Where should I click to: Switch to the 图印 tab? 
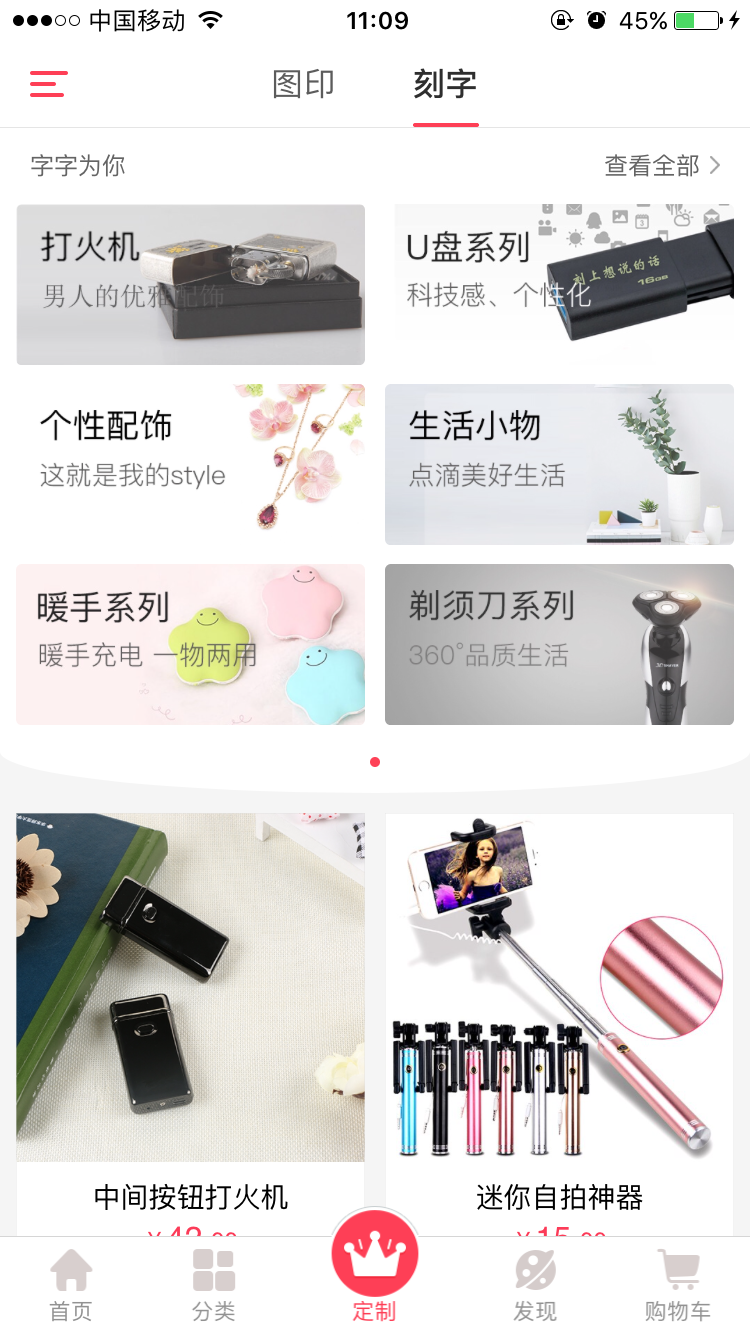click(303, 84)
